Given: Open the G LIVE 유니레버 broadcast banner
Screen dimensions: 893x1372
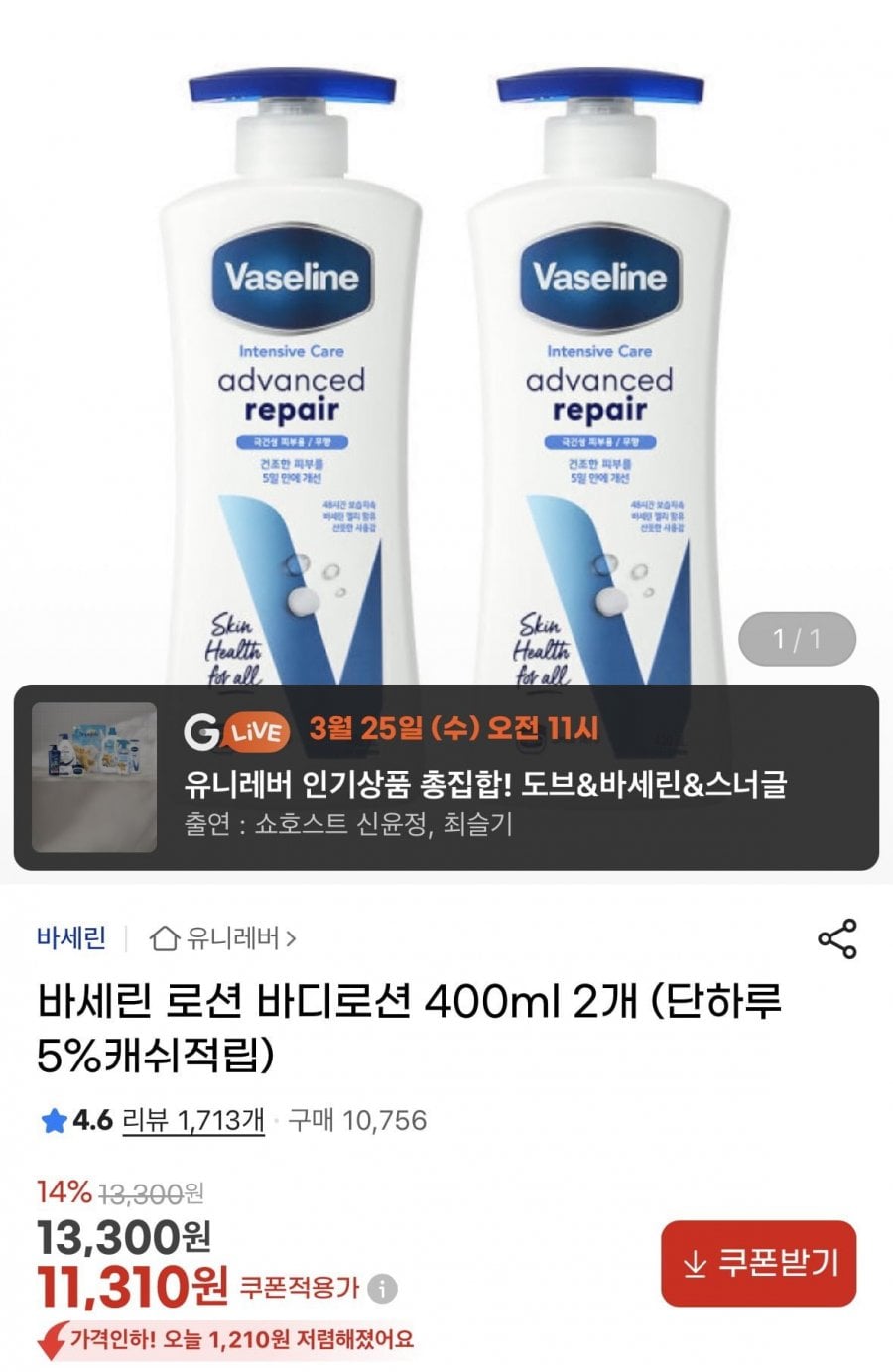Looking at the screenshot, I should click(x=446, y=778).
